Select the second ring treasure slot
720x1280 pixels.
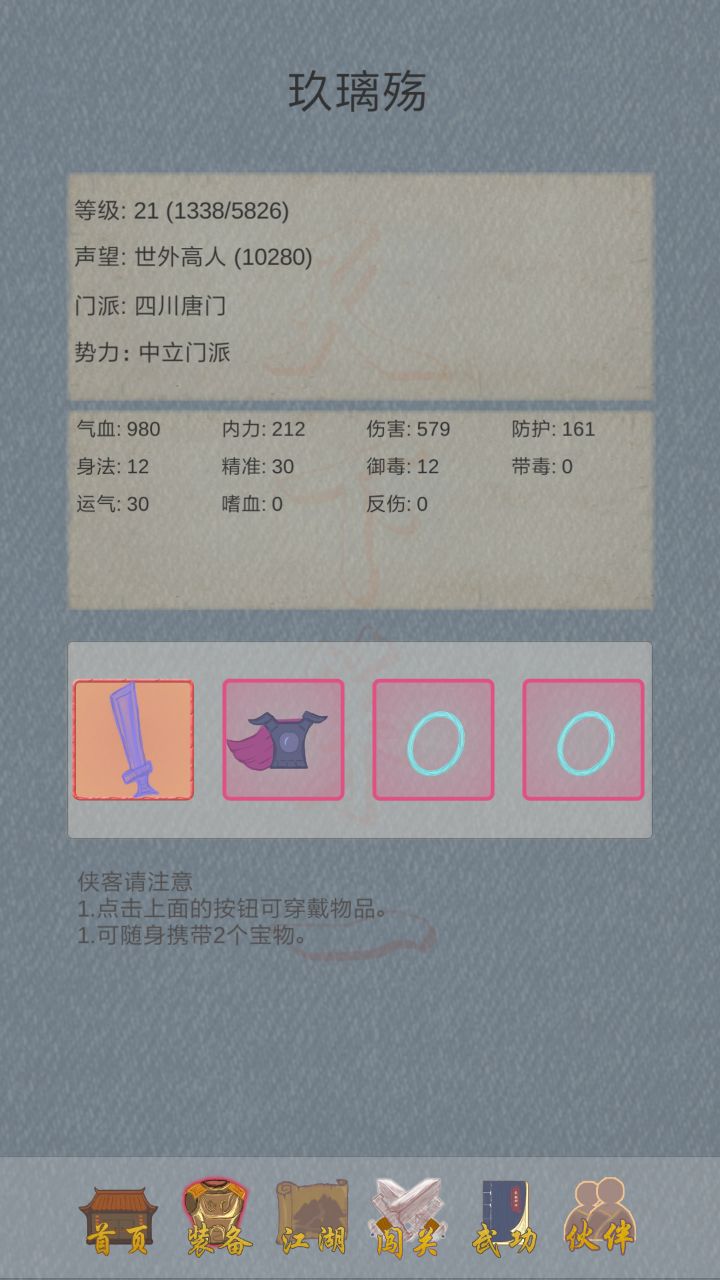583,740
